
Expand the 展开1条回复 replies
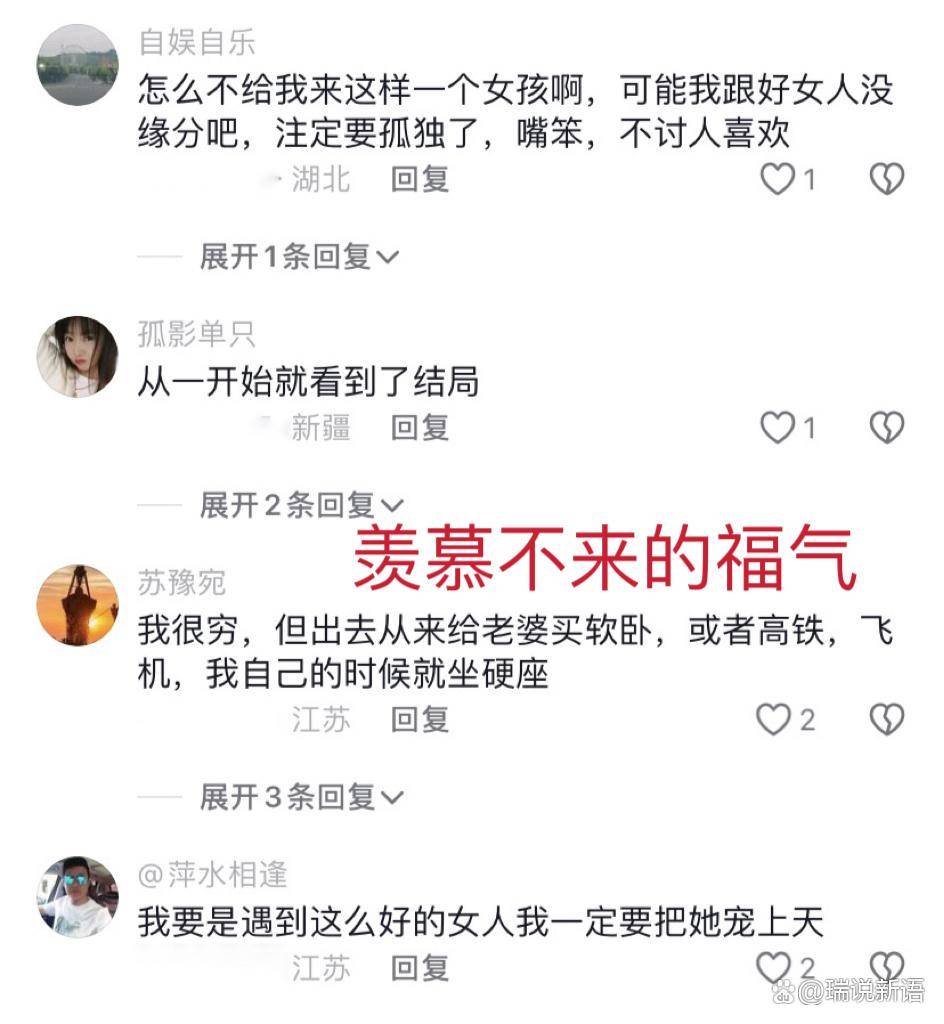(299, 256)
